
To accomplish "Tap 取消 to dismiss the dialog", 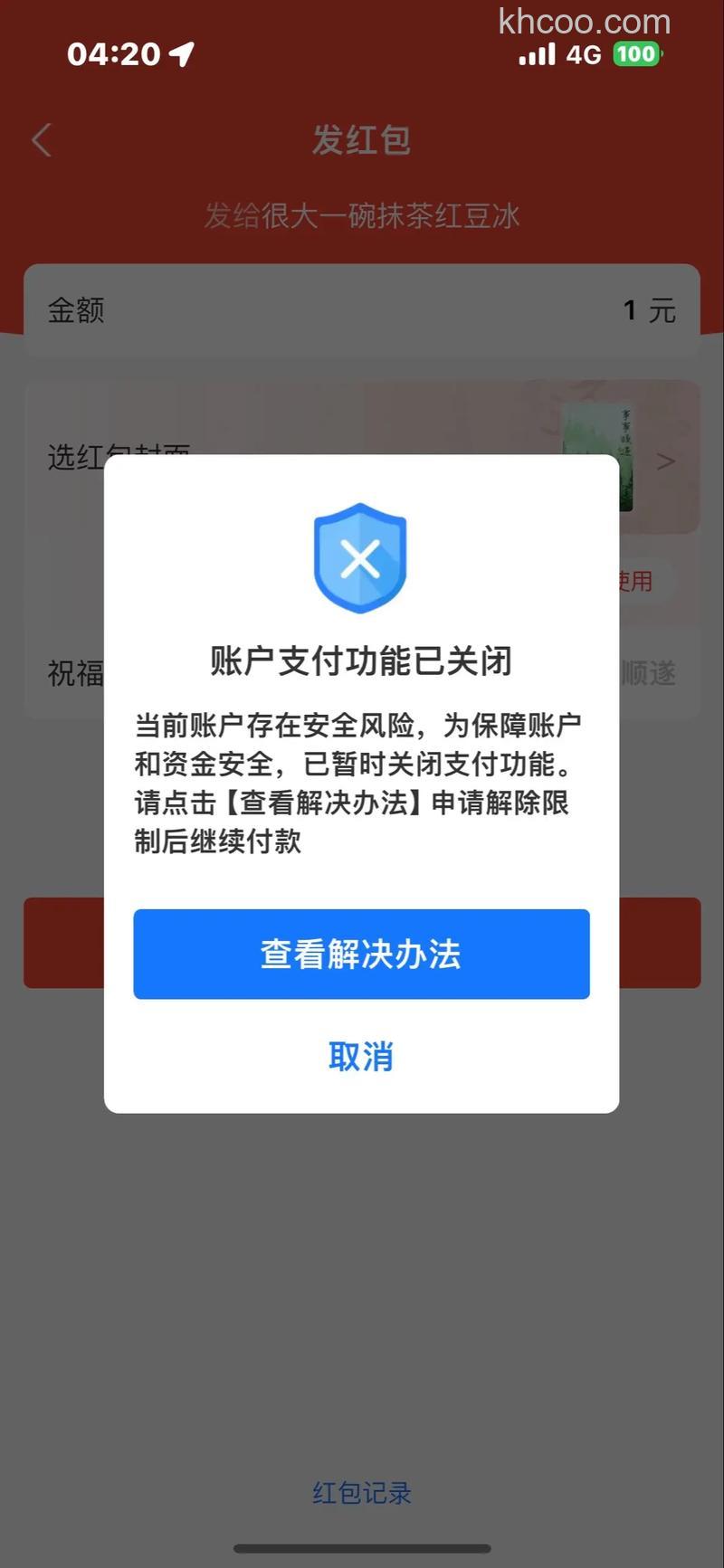I will (x=360, y=1056).
